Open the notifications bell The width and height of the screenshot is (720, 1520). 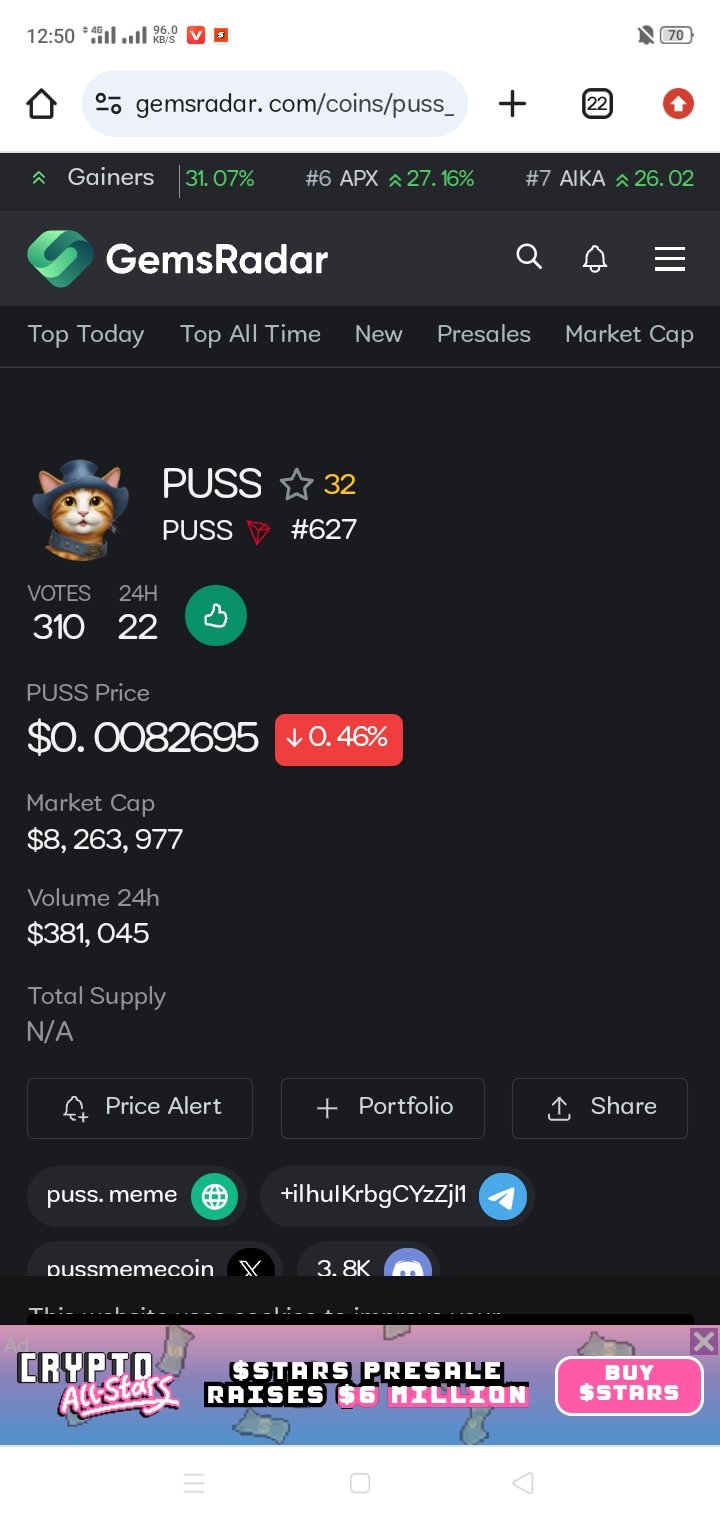[x=595, y=259]
